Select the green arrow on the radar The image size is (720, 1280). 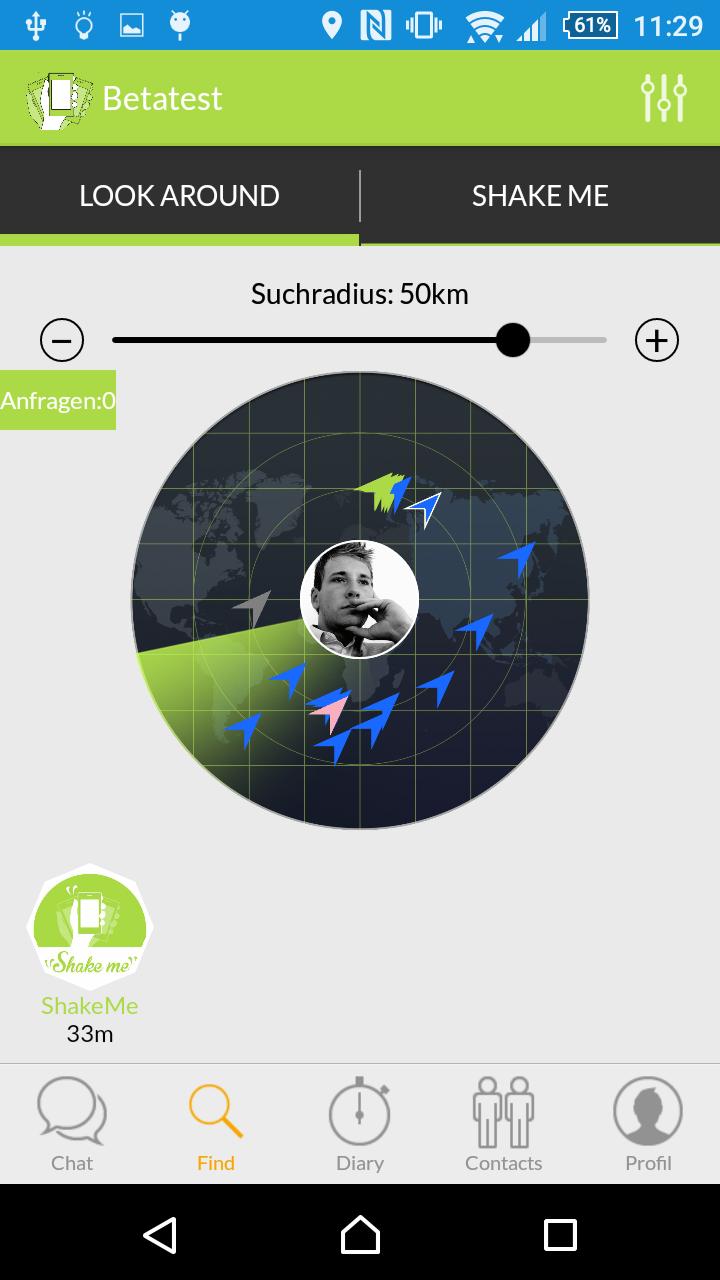[x=376, y=488]
